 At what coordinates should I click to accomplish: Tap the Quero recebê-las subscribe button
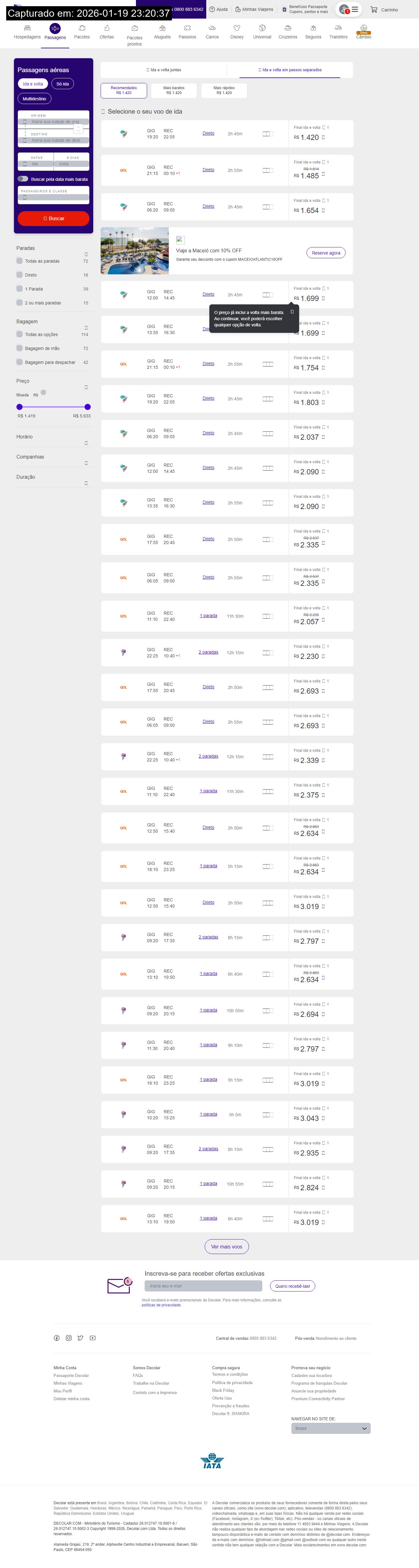pyautogui.click(x=292, y=1286)
